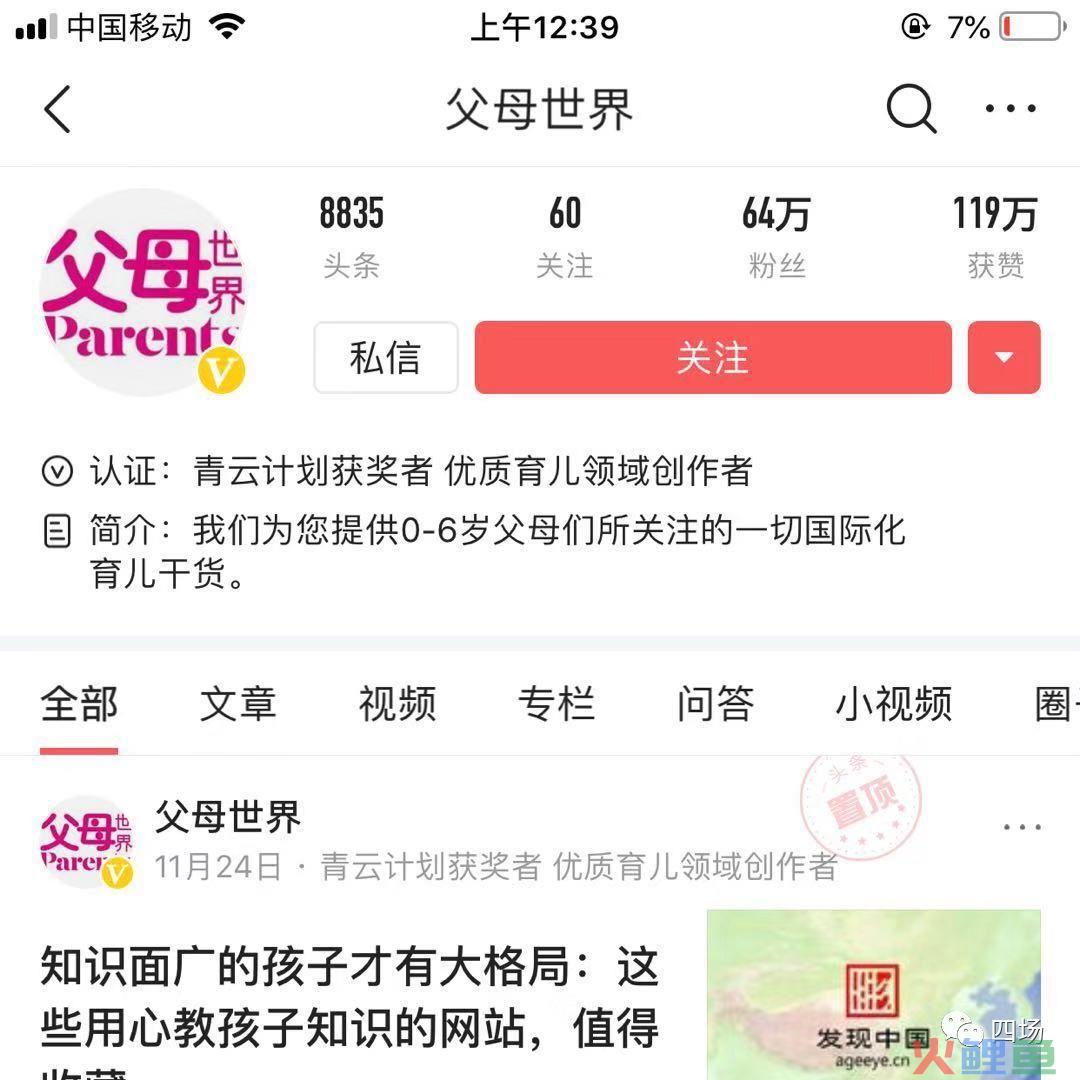Switch to the 视频 tab

coord(397,705)
